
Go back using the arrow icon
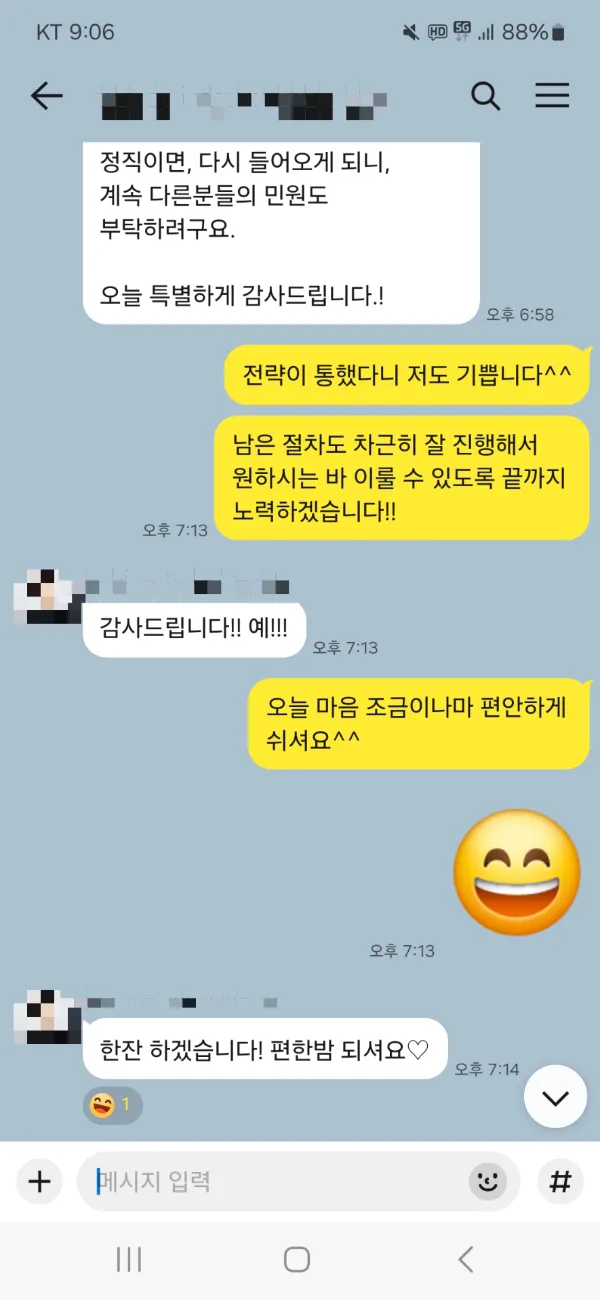pos(47,96)
